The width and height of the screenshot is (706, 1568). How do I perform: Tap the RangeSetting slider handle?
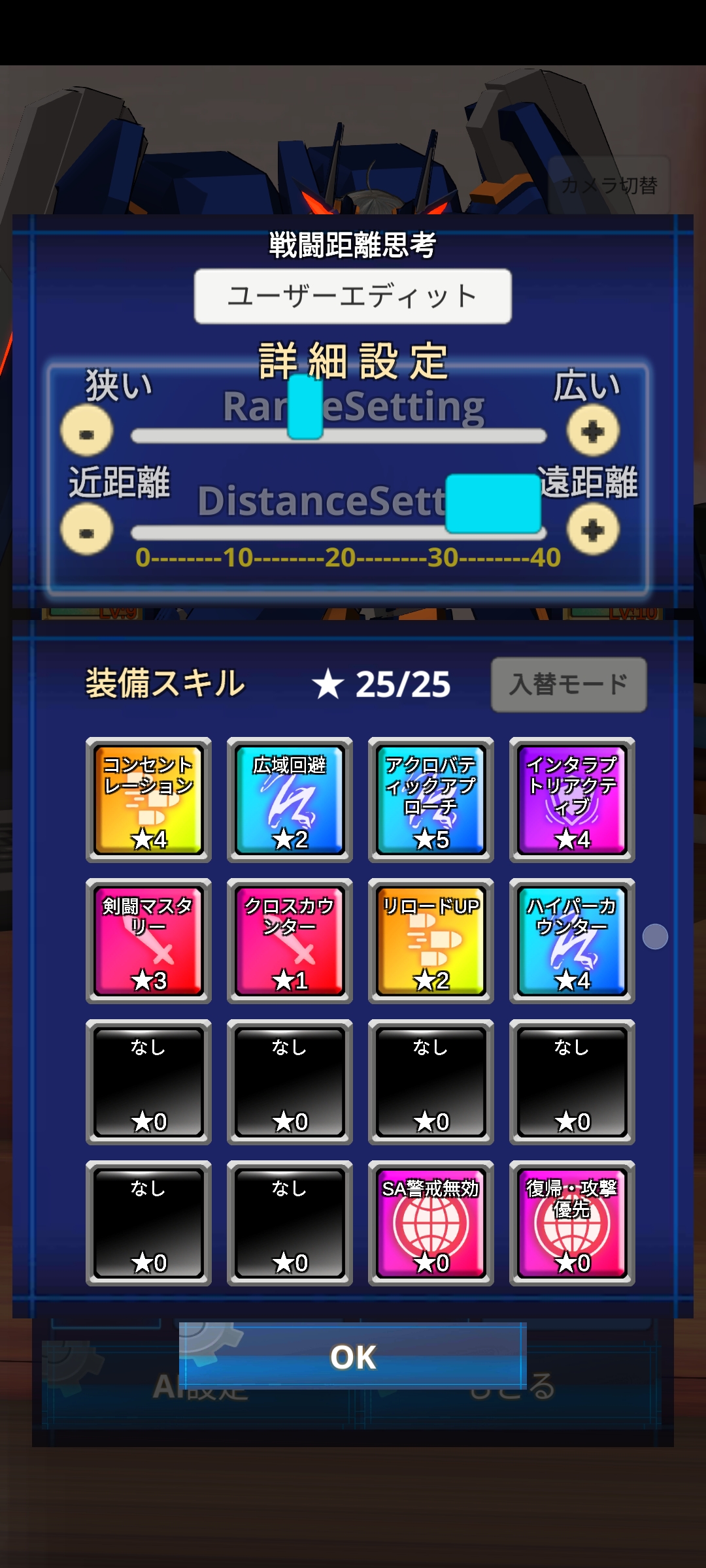305,406
